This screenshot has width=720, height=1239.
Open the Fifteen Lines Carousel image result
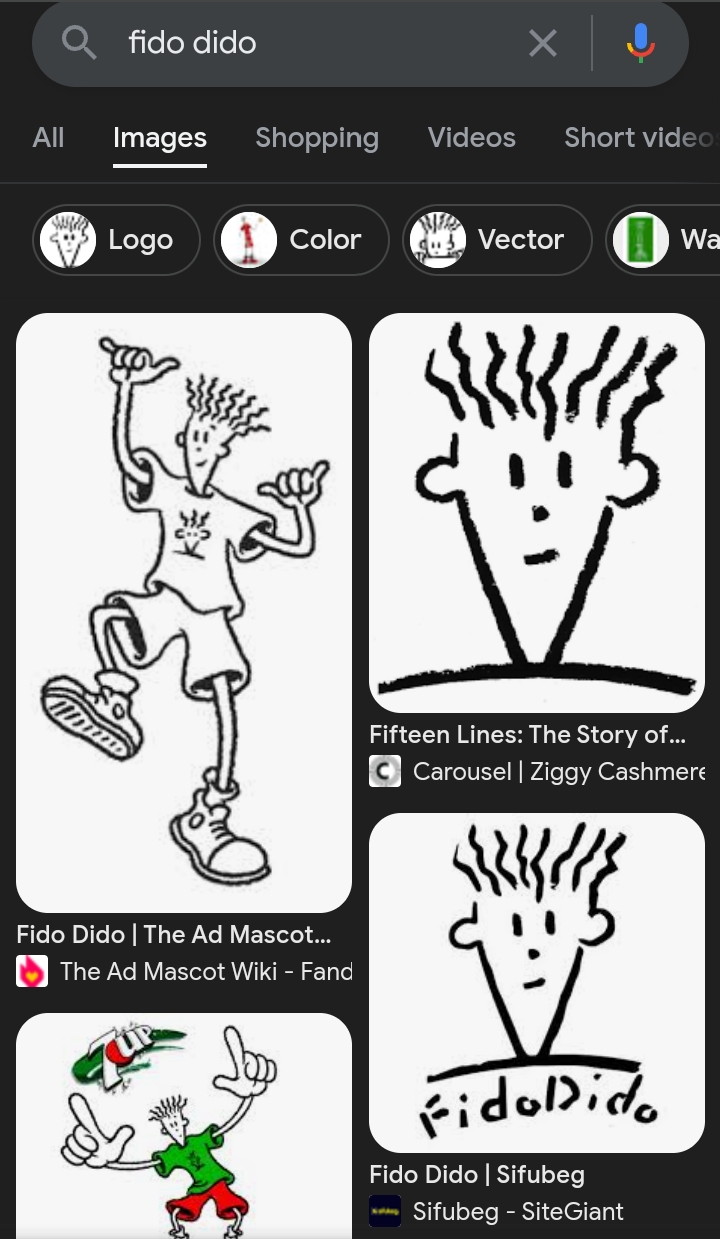click(537, 512)
